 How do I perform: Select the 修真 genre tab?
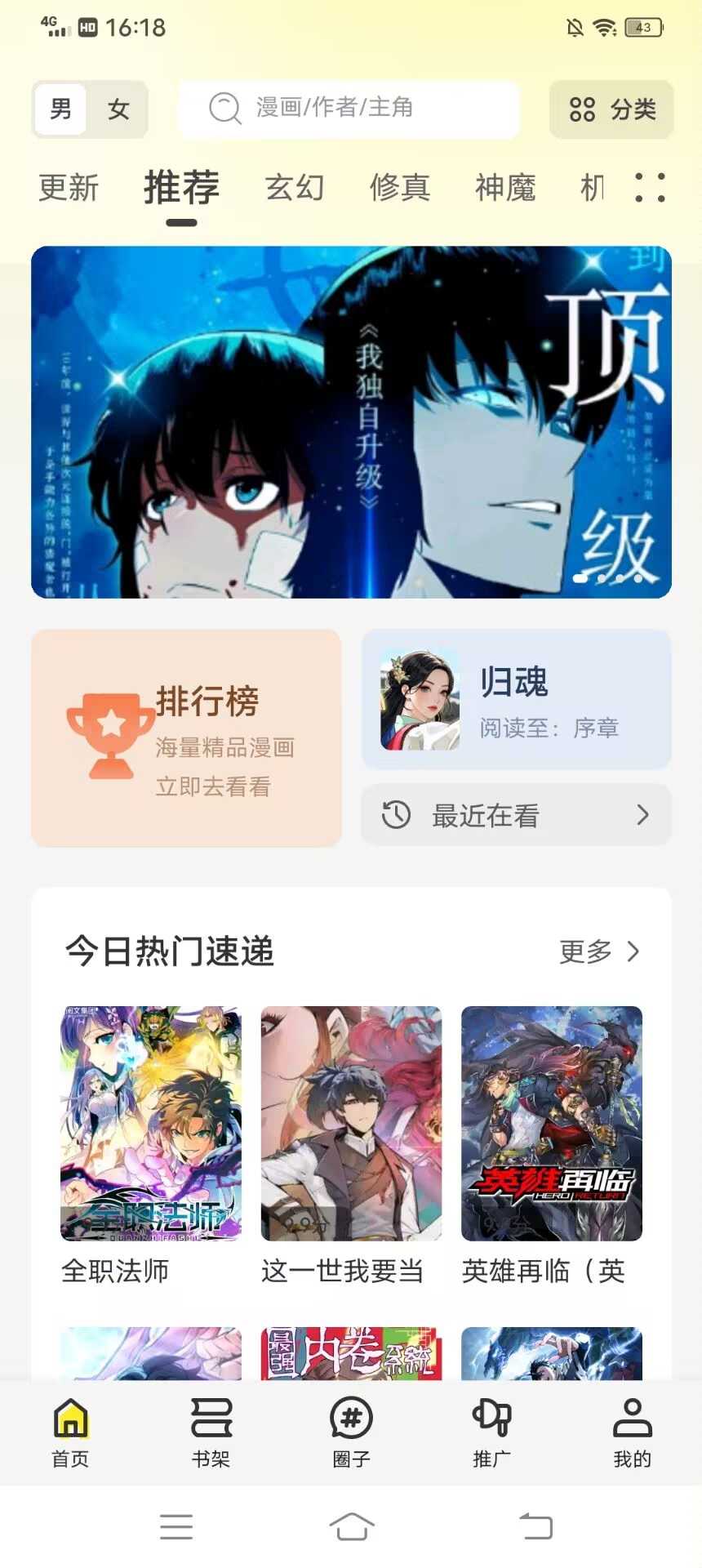click(400, 188)
